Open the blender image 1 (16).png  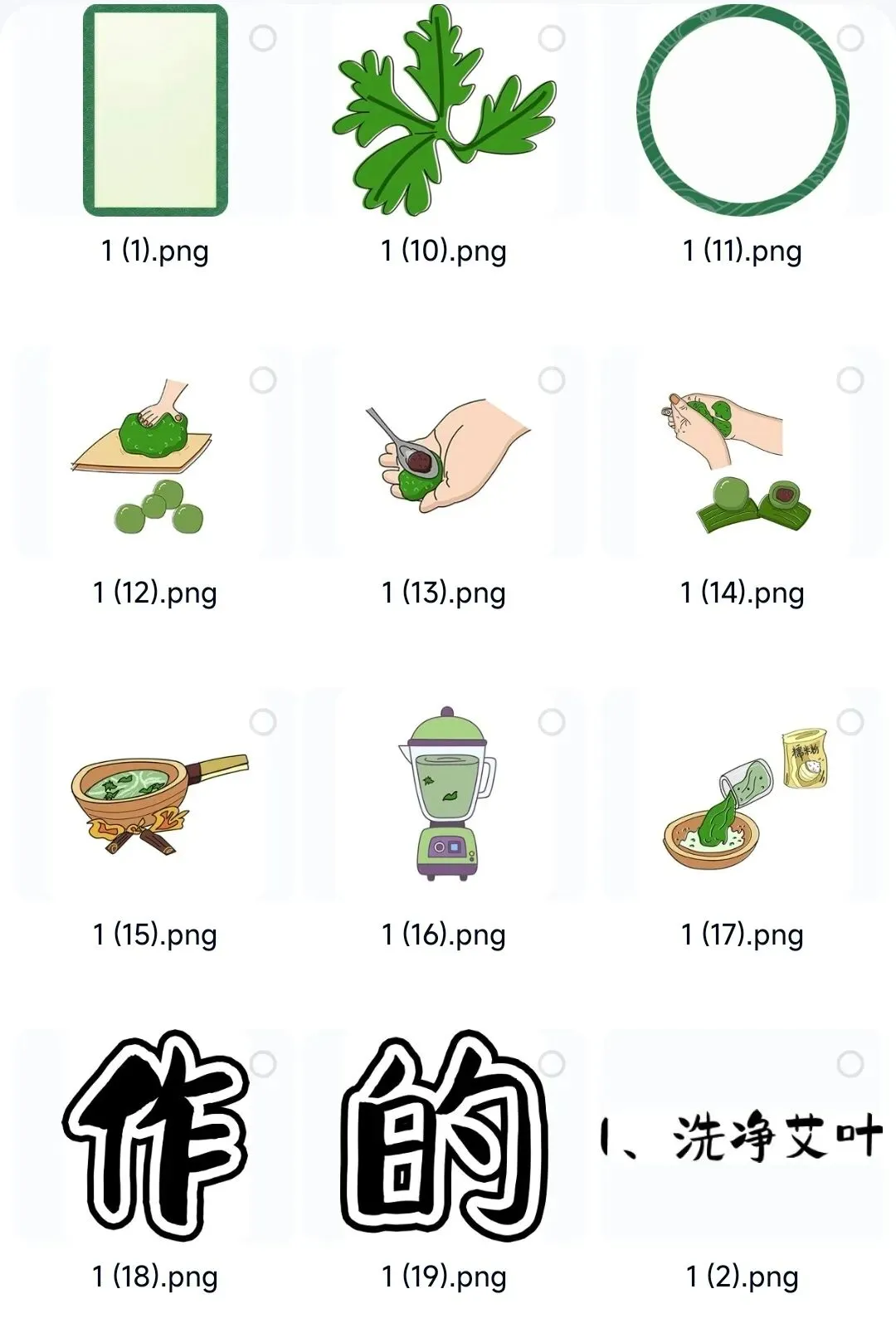click(x=444, y=794)
